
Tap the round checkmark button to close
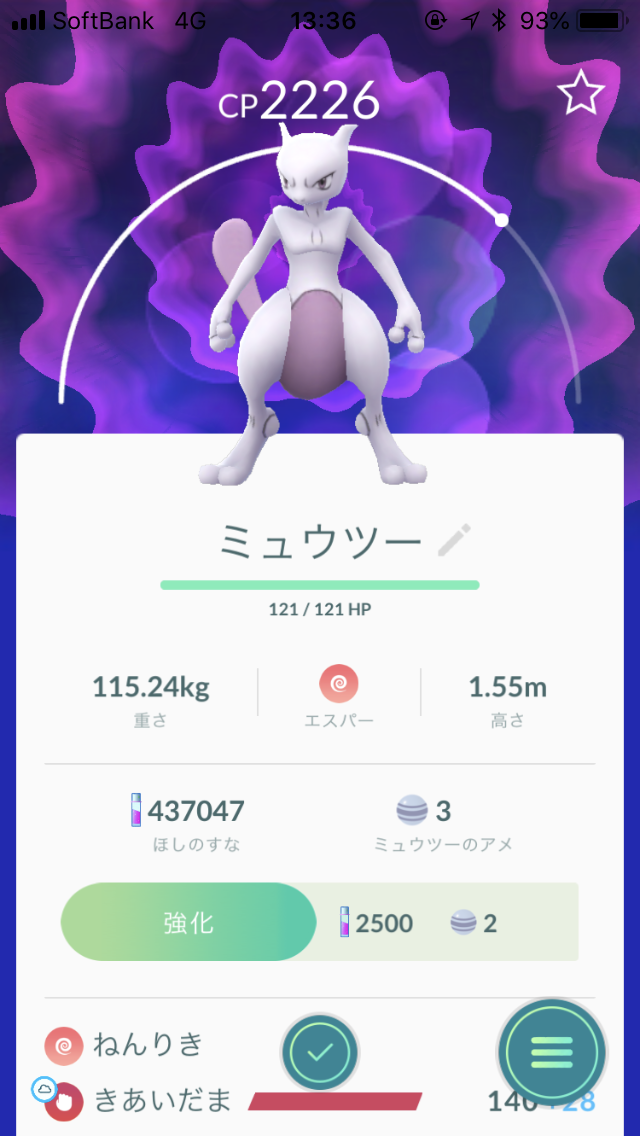tap(320, 1053)
